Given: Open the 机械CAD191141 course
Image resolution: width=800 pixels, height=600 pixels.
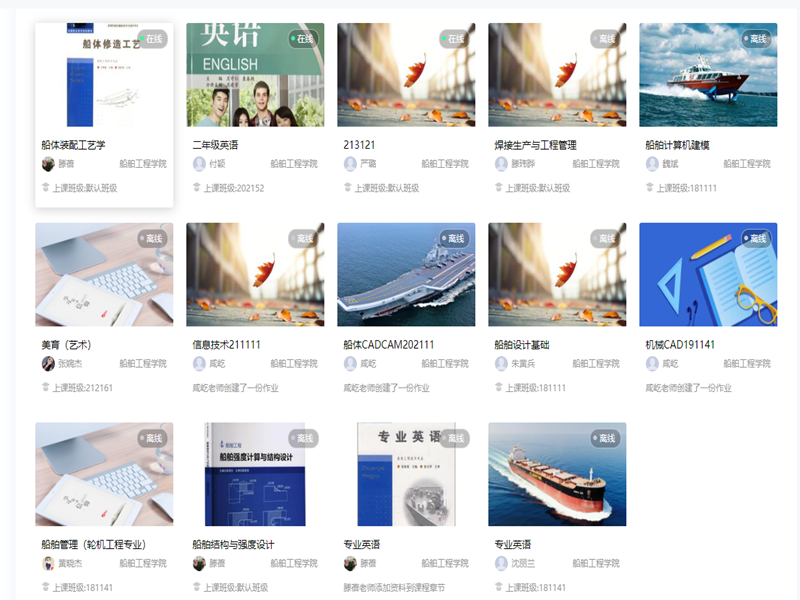Looking at the screenshot, I should pyautogui.click(x=708, y=275).
